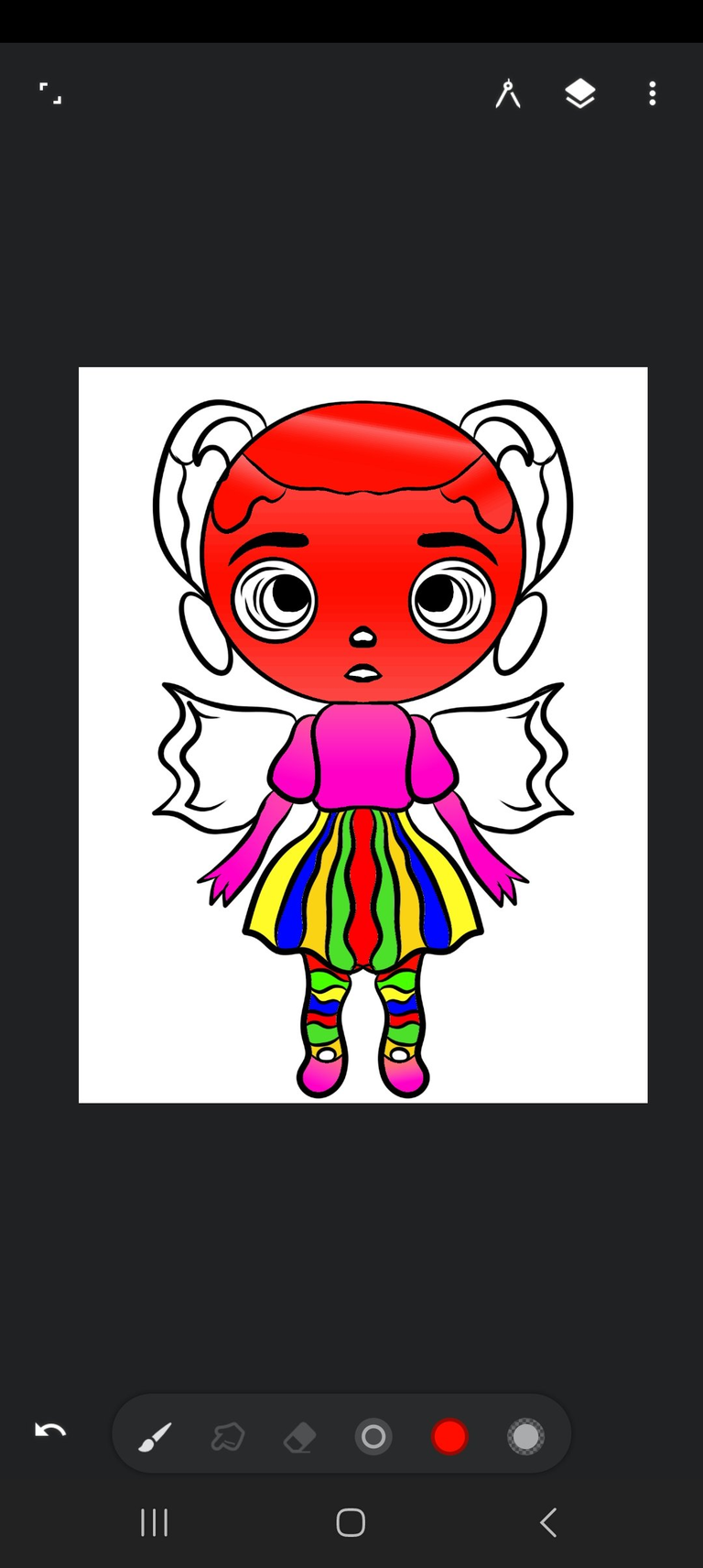This screenshot has width=703, height=1568.
Task: Open the red color swatch picker
Action: pos(449,1434)
